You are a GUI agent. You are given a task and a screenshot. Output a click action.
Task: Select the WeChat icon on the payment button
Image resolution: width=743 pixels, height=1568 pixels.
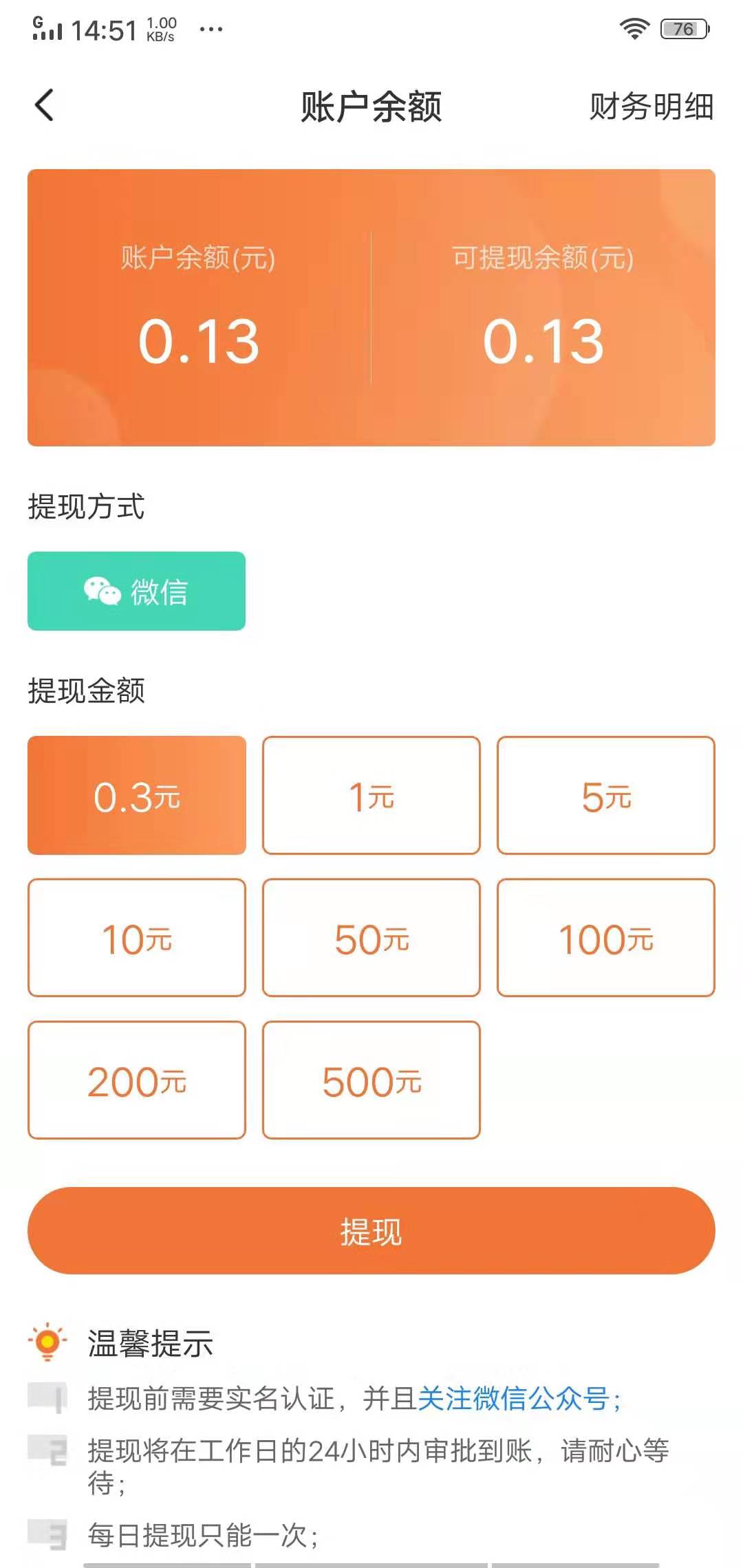(x=100, y=590)
